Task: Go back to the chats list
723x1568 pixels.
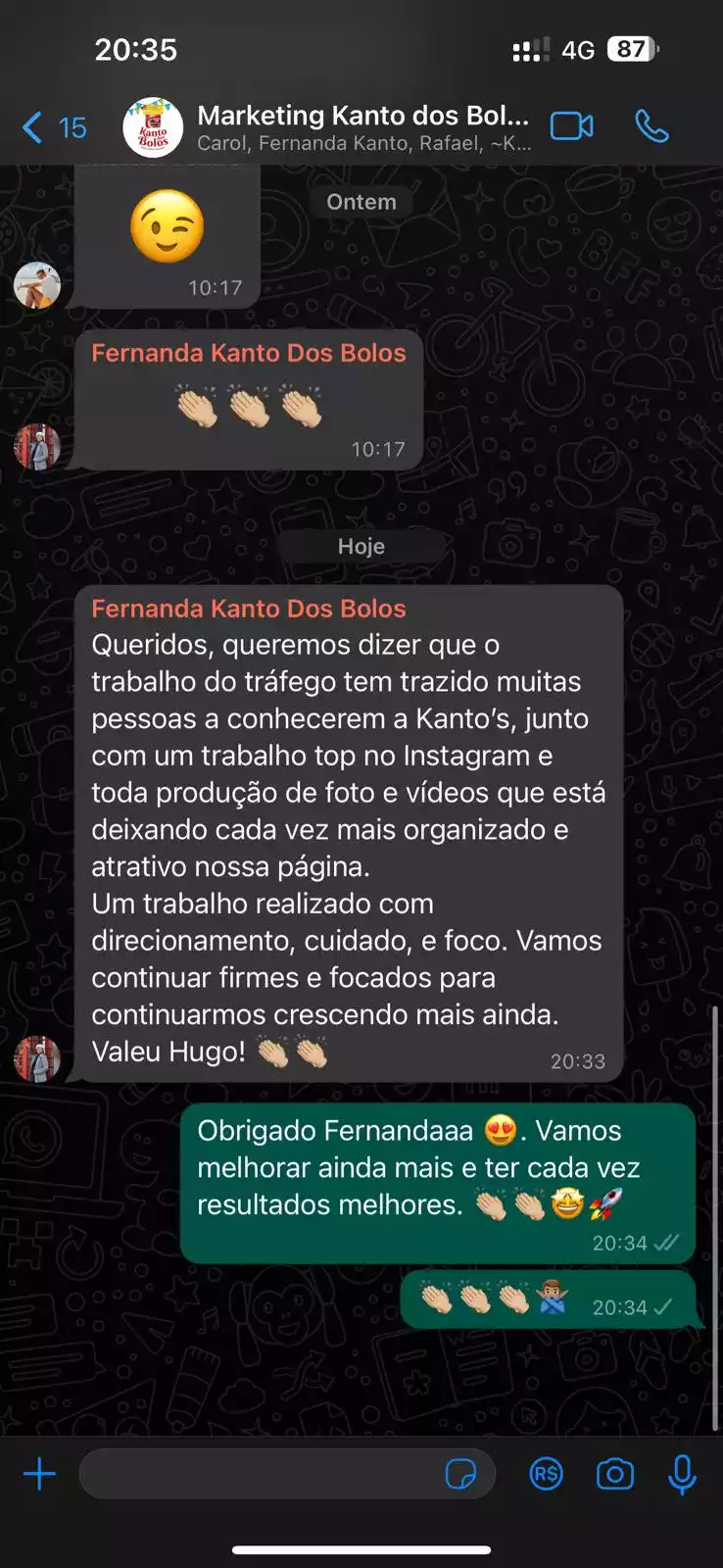Action: (53, 127)
